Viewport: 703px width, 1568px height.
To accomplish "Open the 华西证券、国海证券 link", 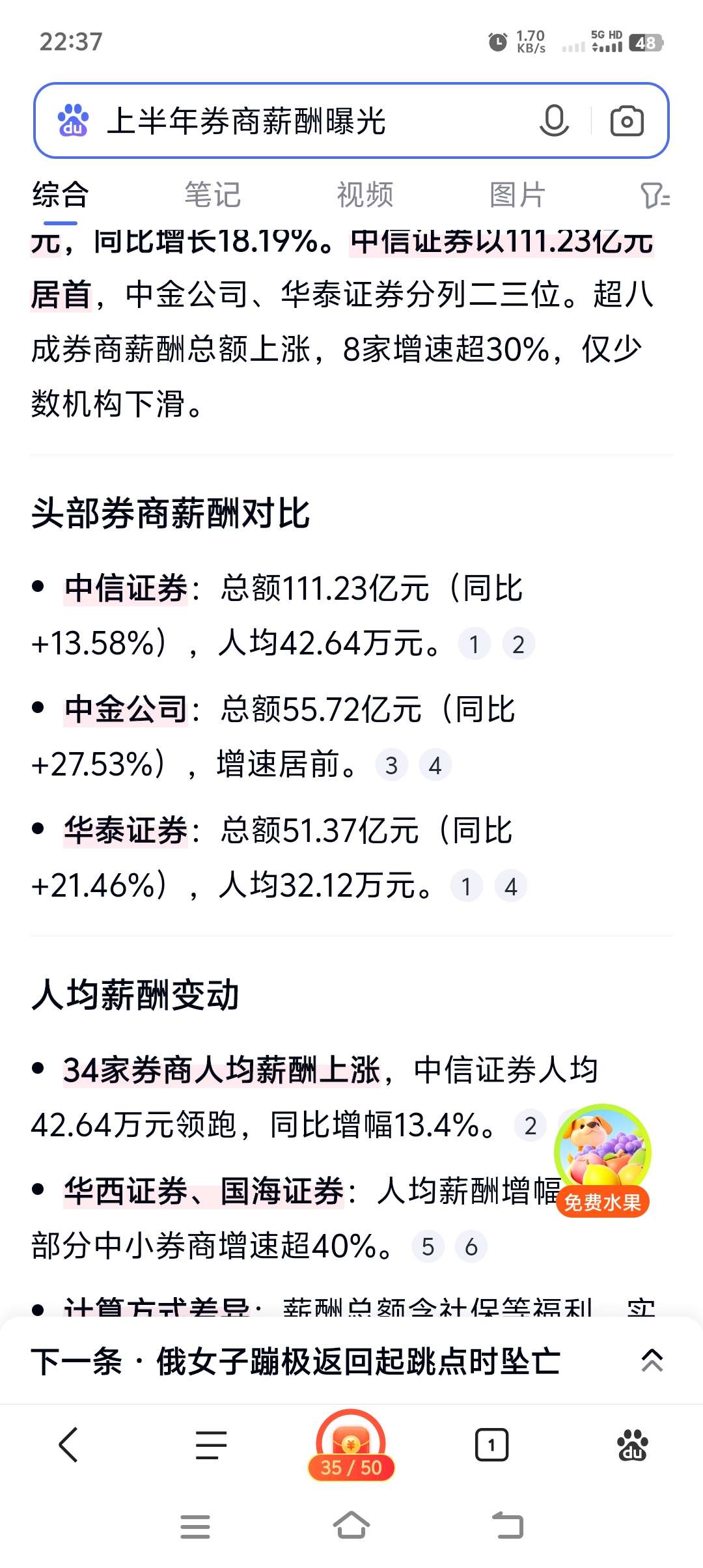I will pyautogui.click(x=204, y=1192).
